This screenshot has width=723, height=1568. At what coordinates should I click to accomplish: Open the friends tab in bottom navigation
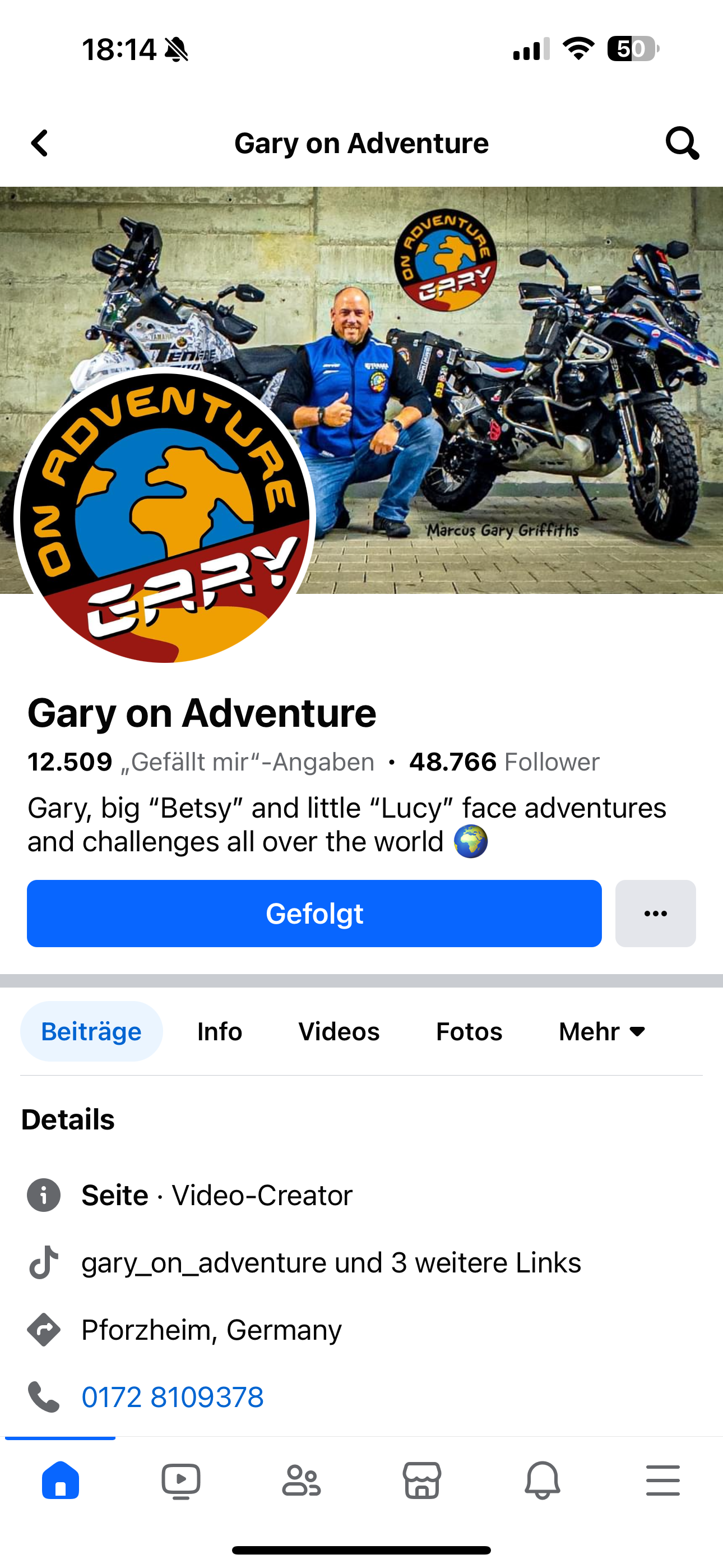pos(302,1481)
